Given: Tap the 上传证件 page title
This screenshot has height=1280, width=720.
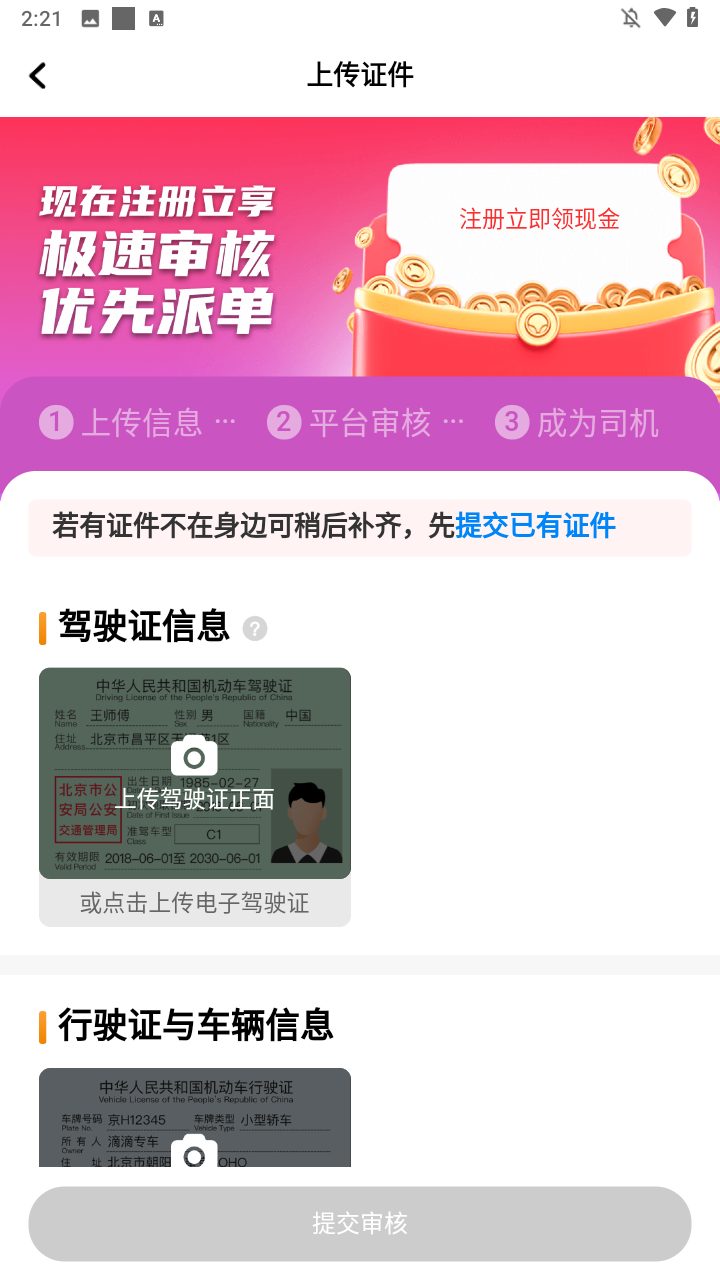Looking at the screenshot, I should click(360, 75).
